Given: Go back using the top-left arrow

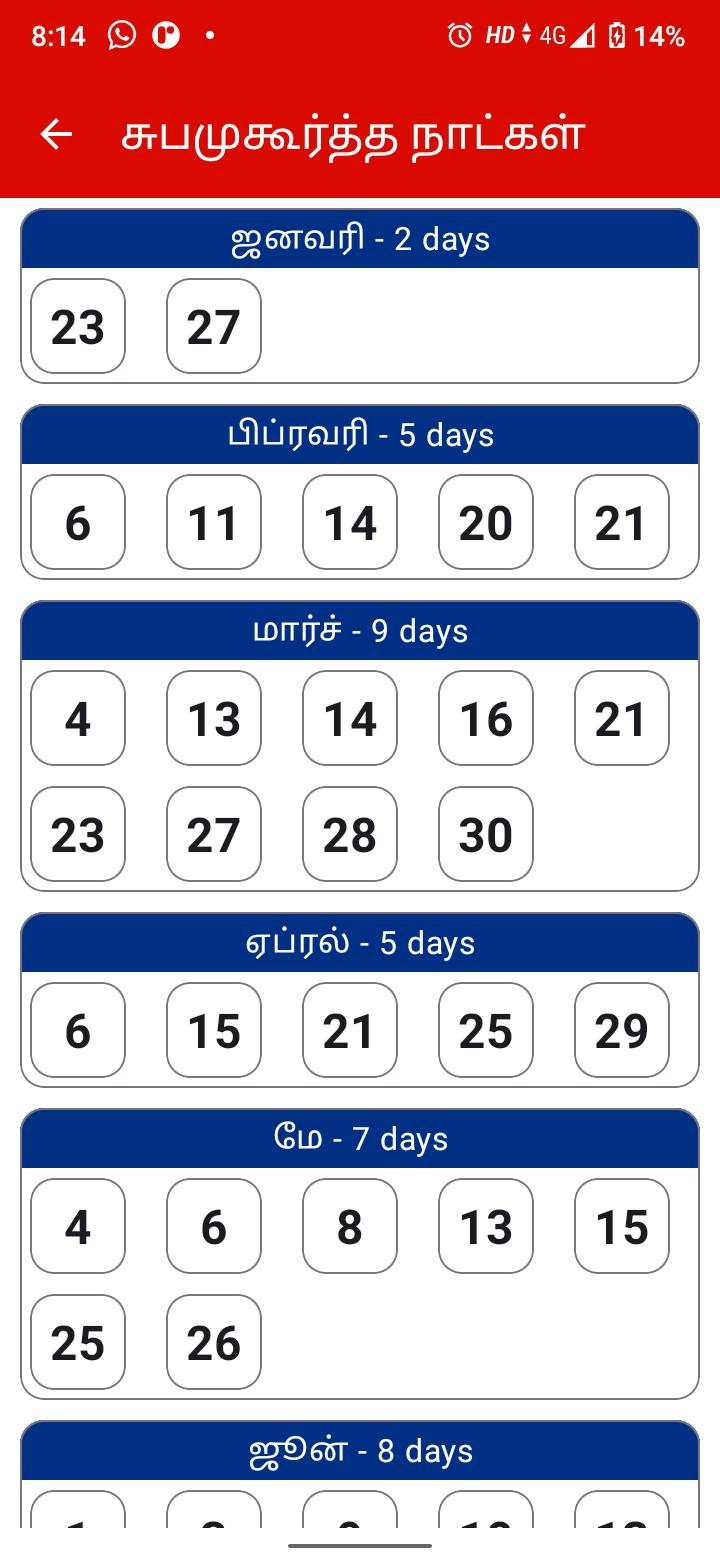Looking at the screenshot, I should (57, 134).
